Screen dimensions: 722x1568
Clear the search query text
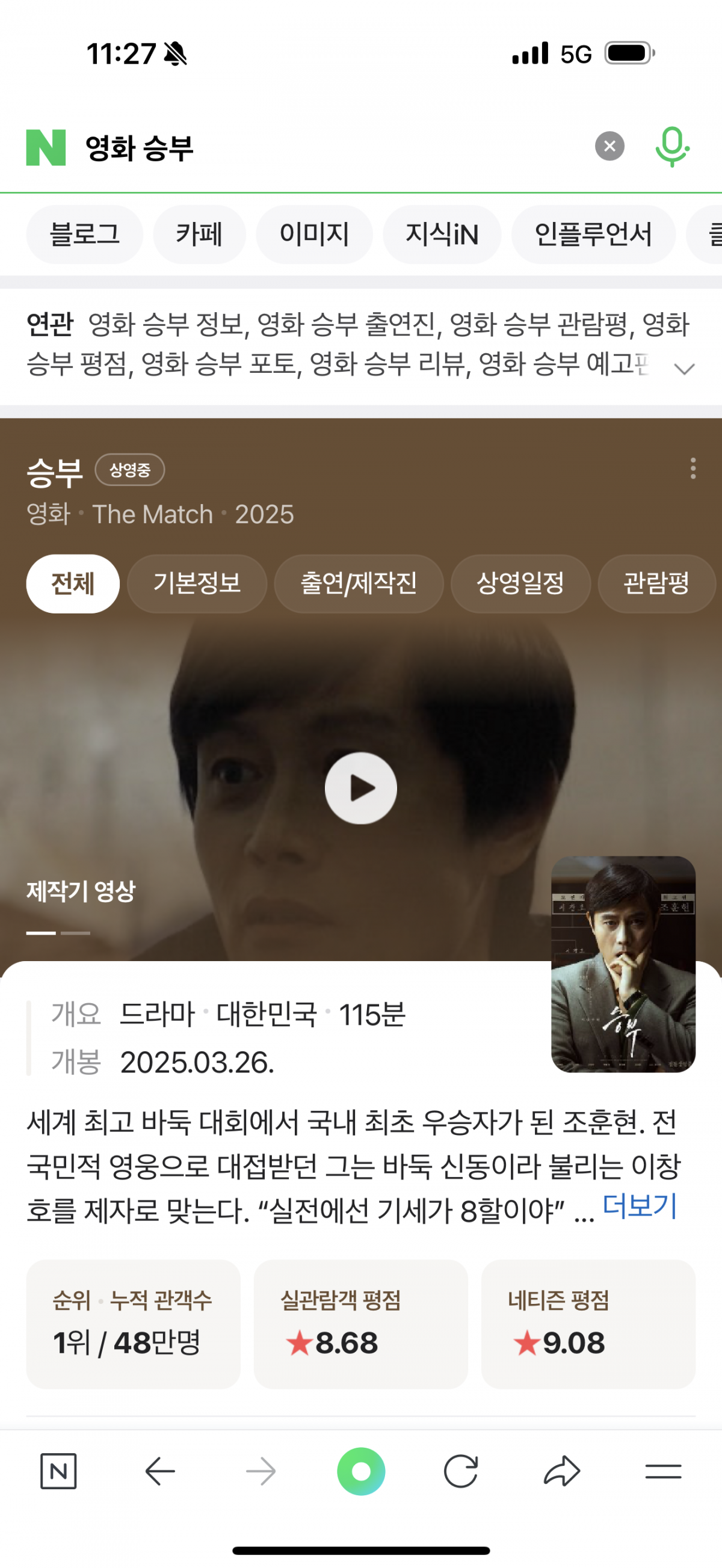(609, 146)
